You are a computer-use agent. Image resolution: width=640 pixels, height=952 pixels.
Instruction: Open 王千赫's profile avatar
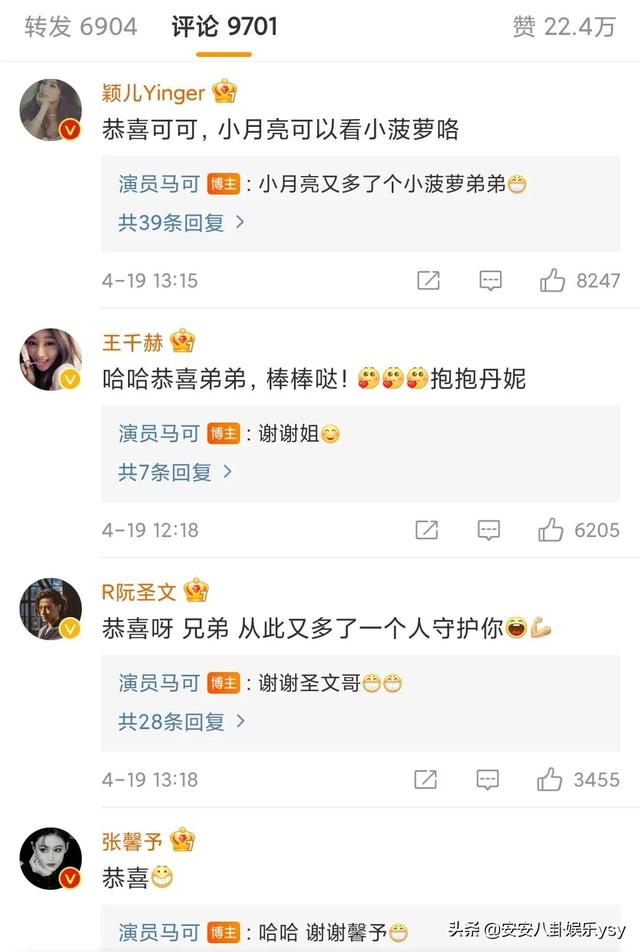[x=50, y=359]
